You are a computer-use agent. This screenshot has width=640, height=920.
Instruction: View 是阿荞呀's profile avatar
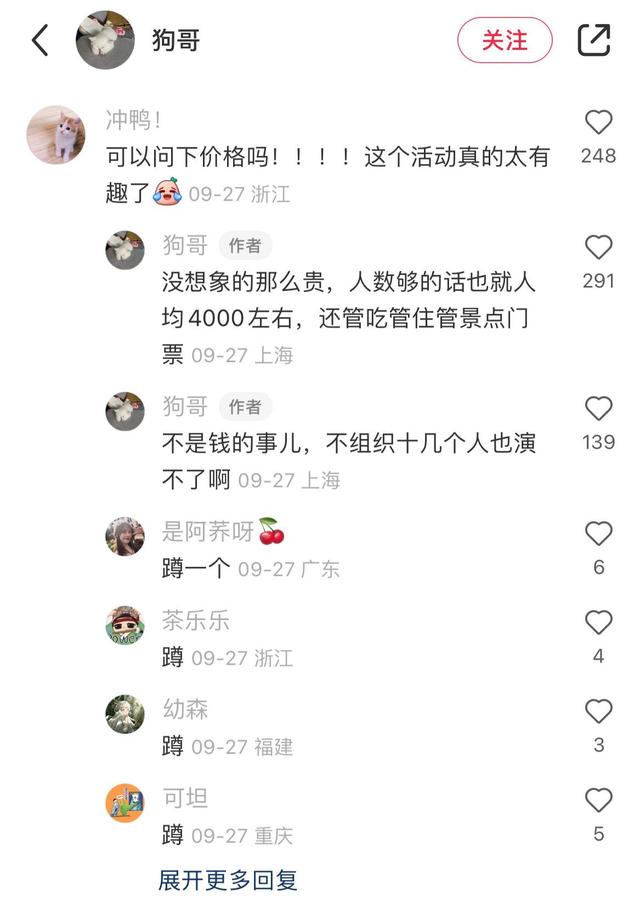(x=125, y=537)
